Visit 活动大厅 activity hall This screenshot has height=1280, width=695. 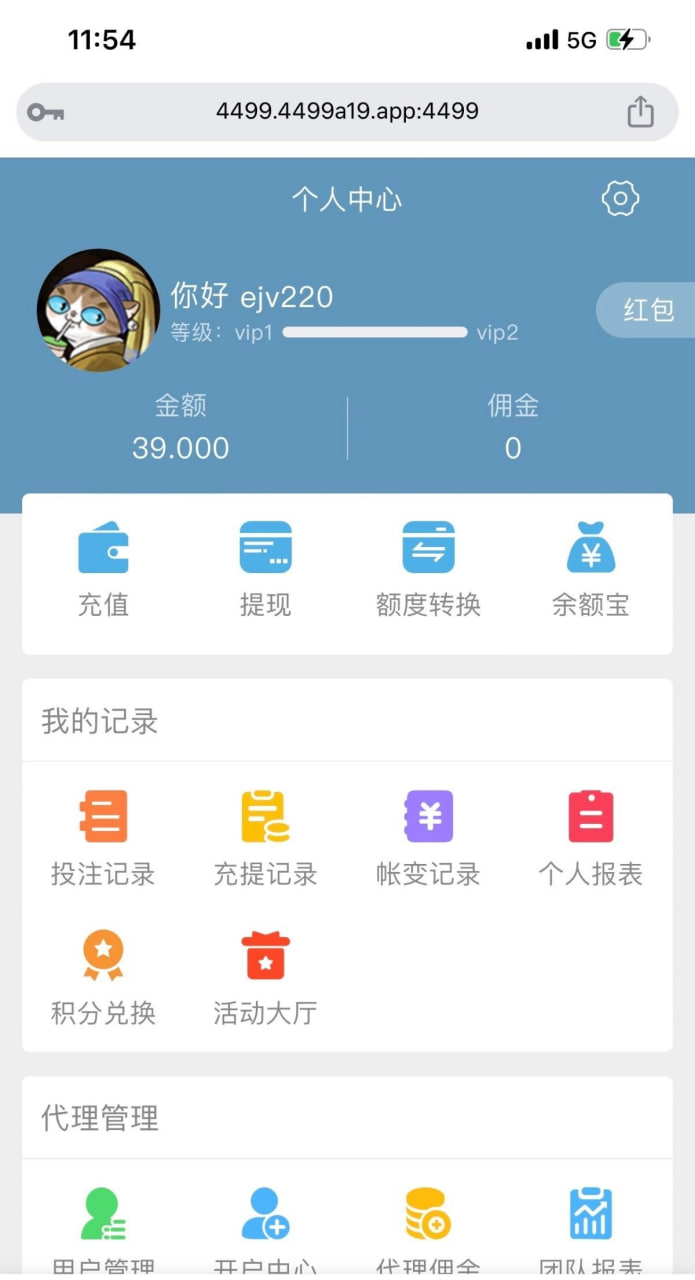point(265,977)
